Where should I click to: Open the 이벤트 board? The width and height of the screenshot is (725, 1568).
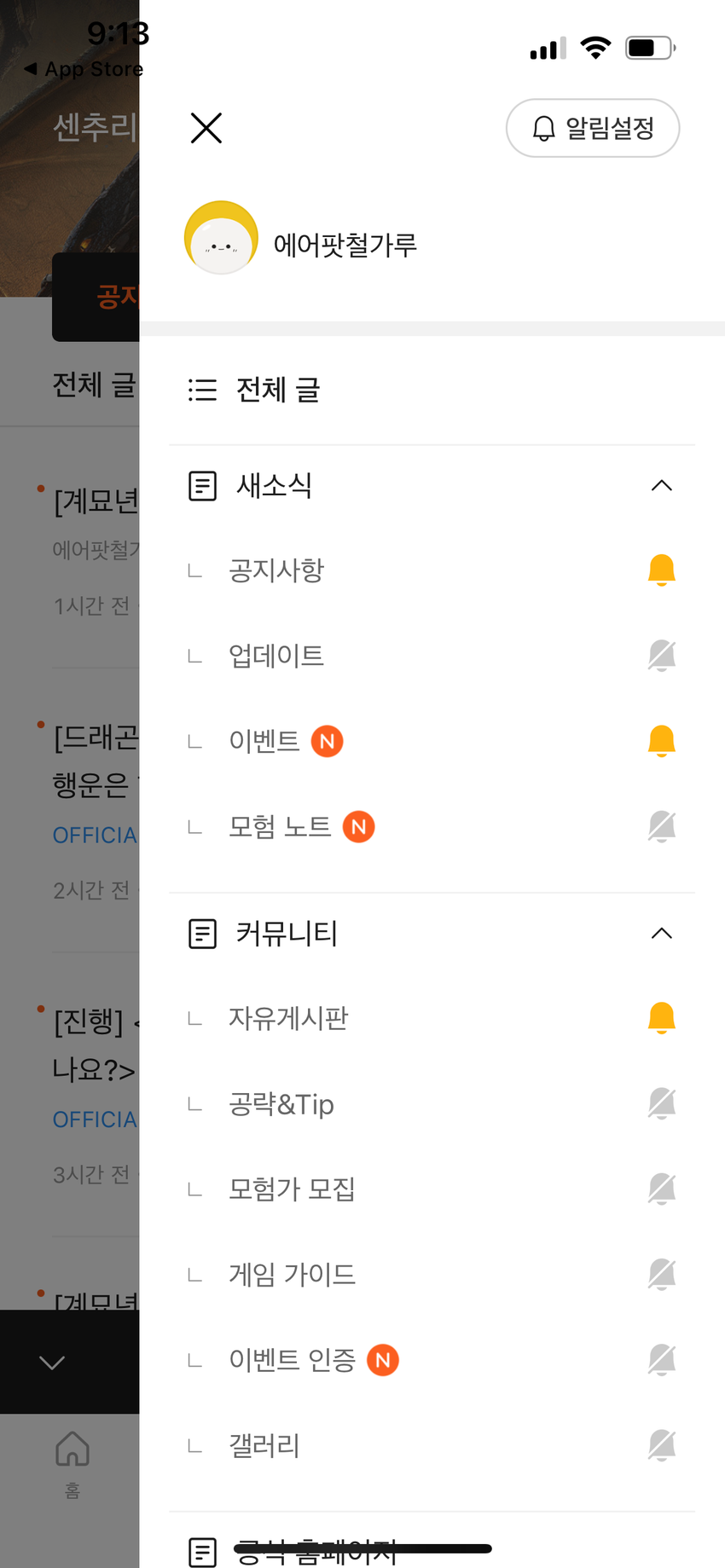(264, 741)
